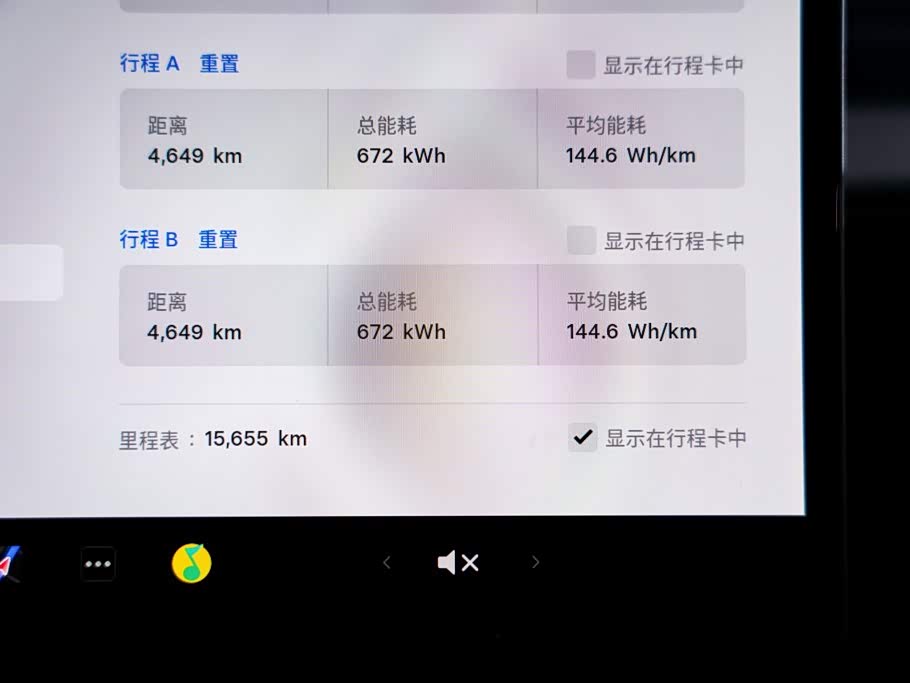Open the three-dot app launcher

click(x=98, y=563)
